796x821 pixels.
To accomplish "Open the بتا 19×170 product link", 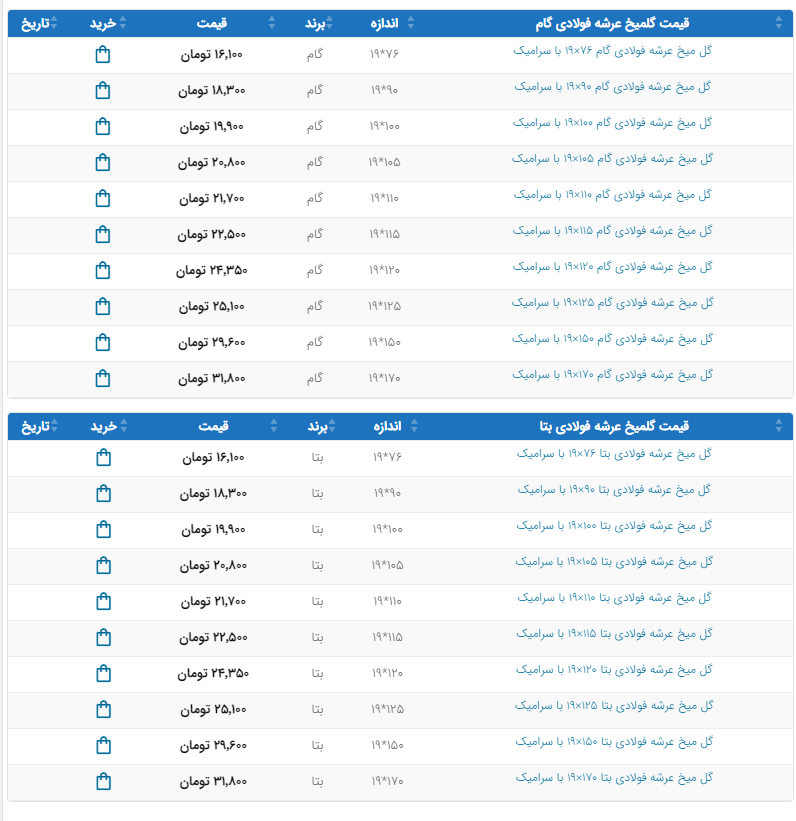I will (x=613, y=777).
